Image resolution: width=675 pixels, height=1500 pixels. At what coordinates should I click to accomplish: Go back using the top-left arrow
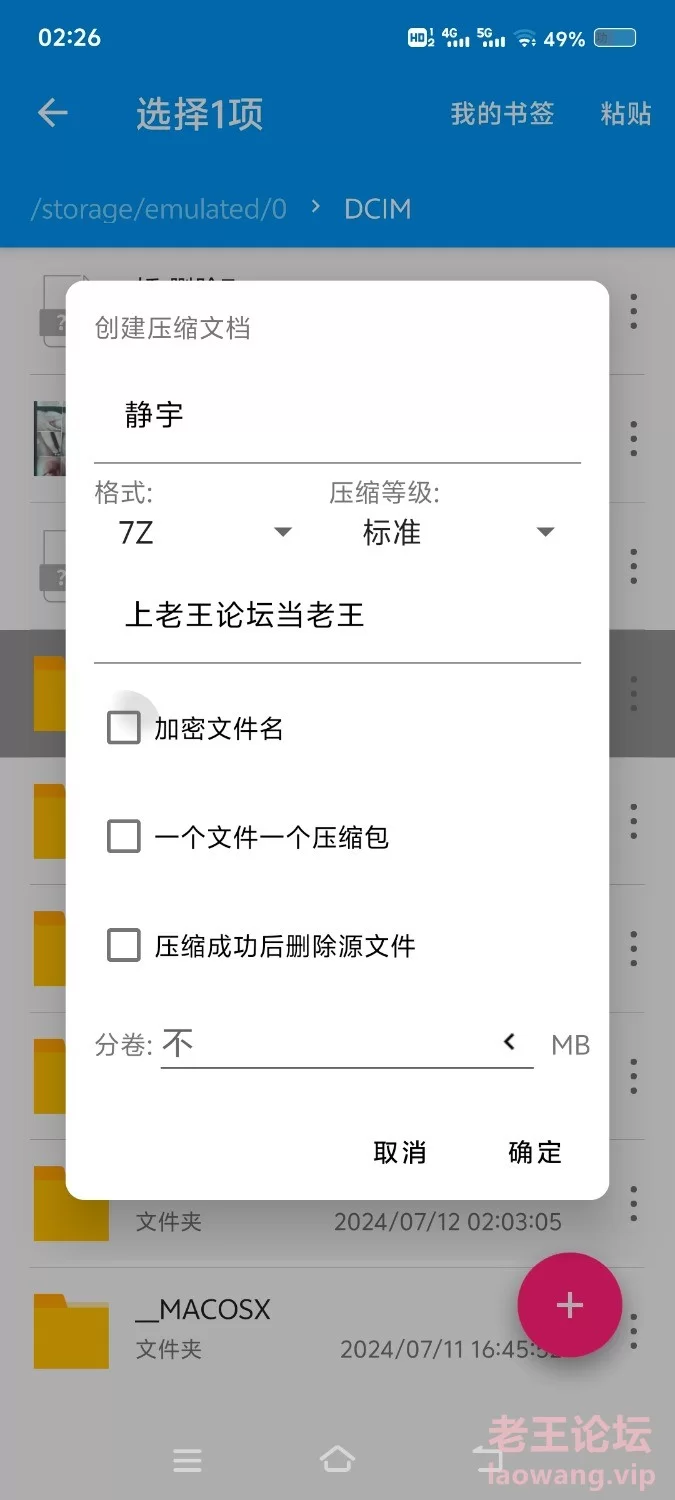53,114
